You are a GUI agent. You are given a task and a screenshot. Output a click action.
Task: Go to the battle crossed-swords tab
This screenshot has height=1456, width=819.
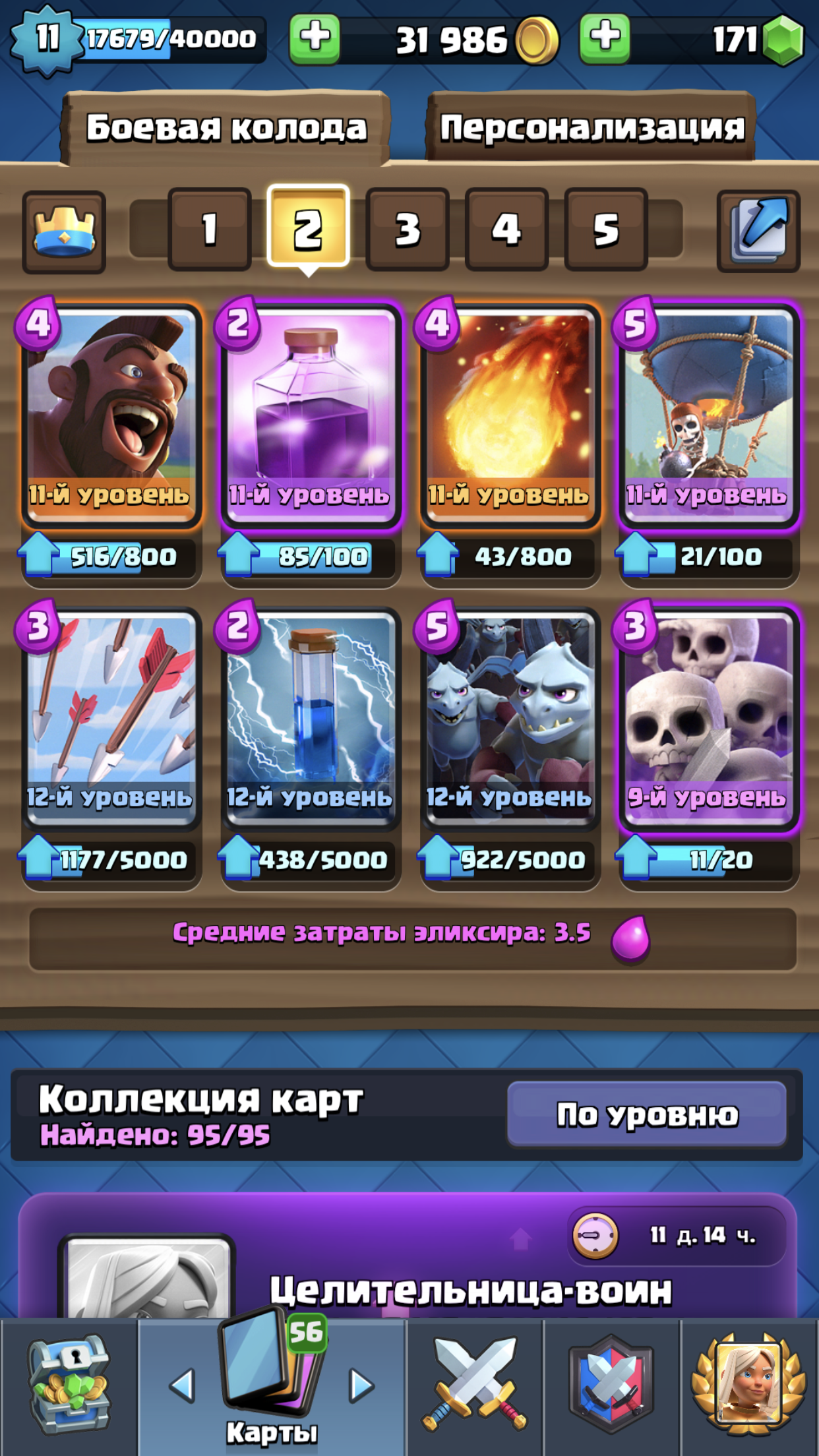click(x=475, y=1385)
